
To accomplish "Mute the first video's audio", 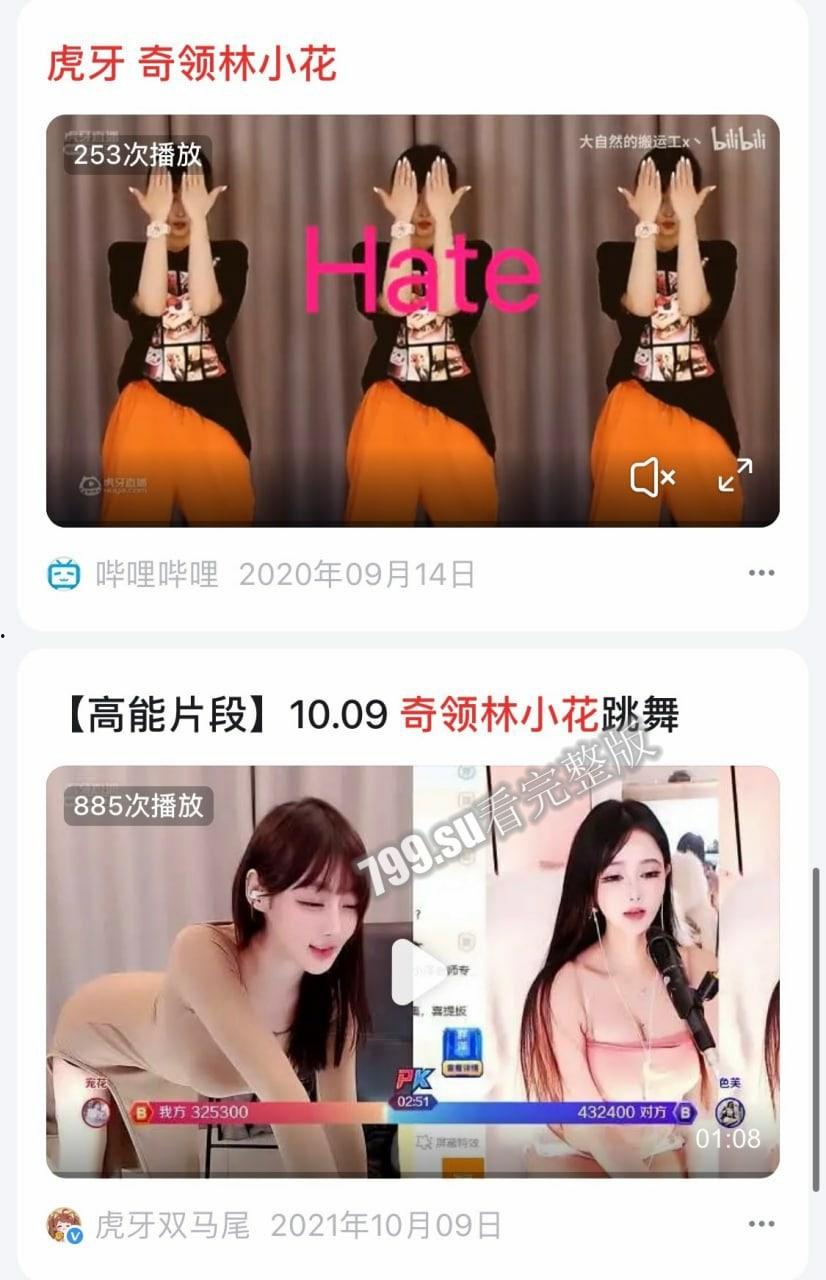I will point(651,481).
